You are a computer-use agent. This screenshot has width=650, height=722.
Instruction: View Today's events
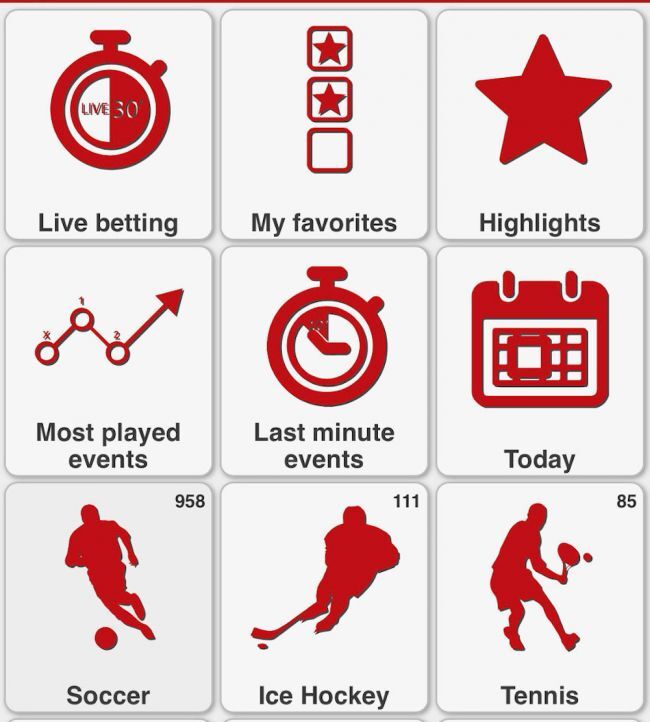[540, 362]
